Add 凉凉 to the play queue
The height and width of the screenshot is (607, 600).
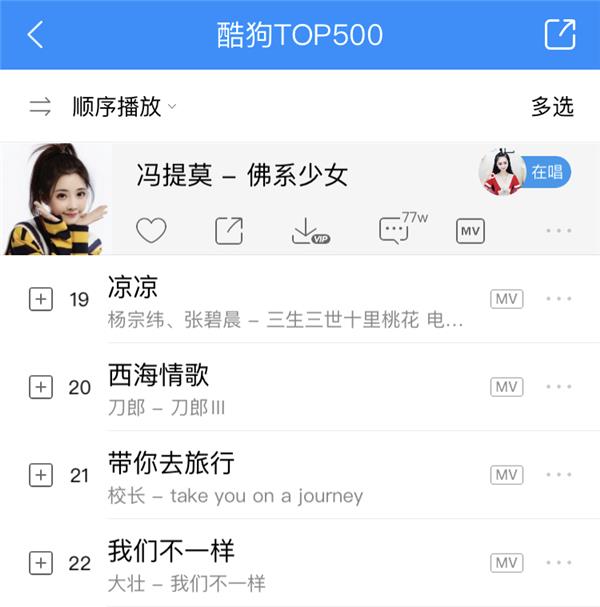[40, 299]
